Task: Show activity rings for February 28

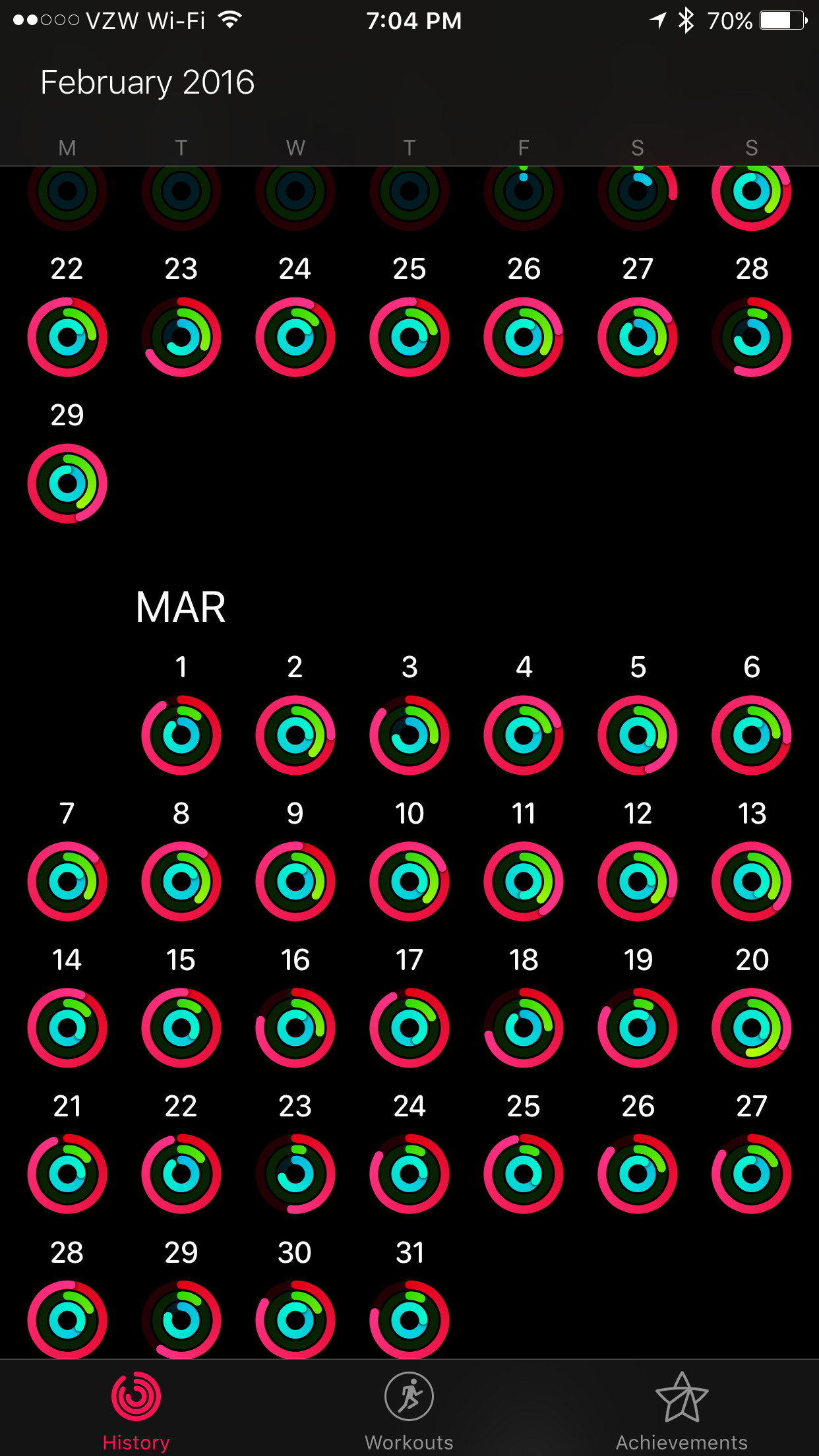Action: (752, 337)
